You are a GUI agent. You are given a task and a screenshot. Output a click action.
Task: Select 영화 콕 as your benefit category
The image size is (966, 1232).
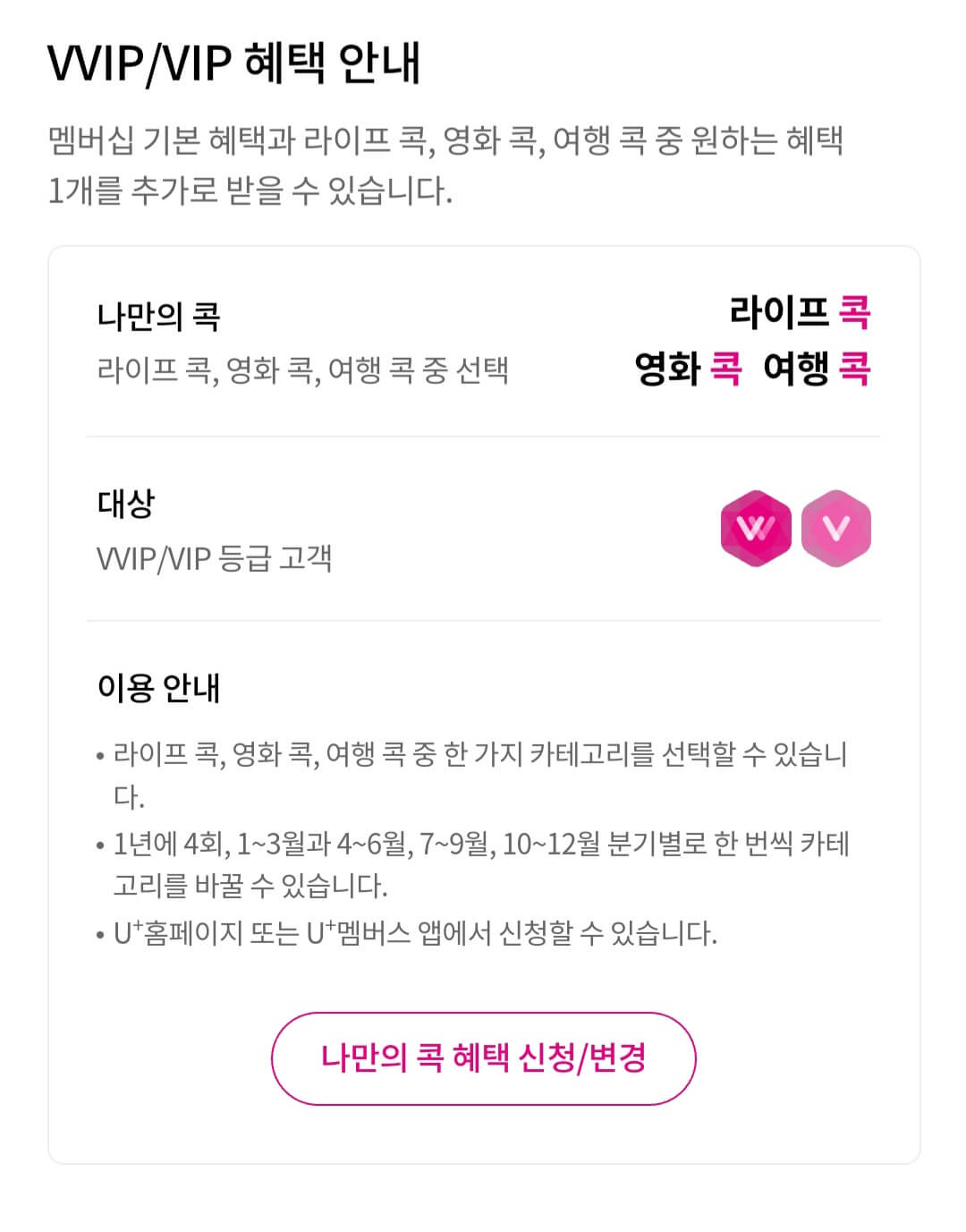[689, 369]
